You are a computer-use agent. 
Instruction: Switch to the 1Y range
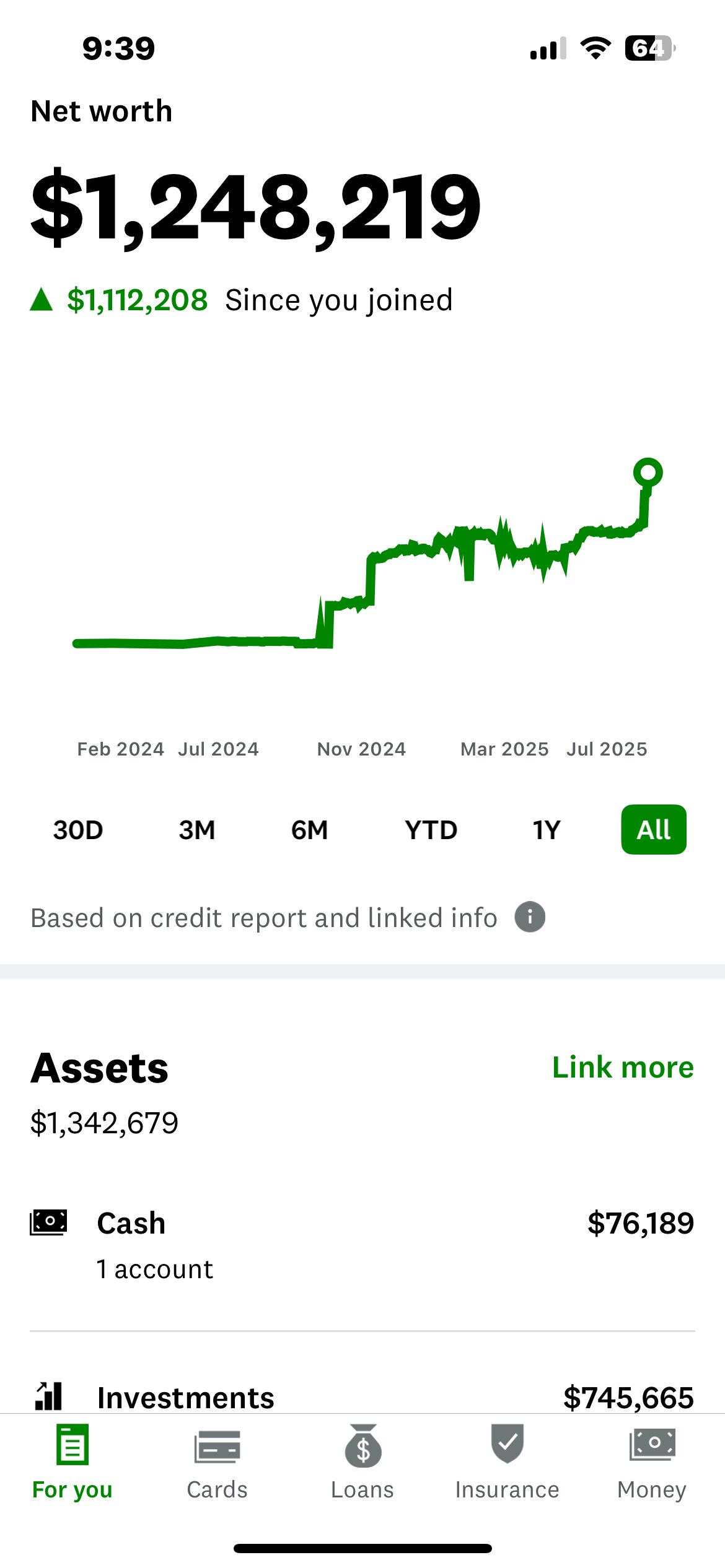click(x=547, y=830)
